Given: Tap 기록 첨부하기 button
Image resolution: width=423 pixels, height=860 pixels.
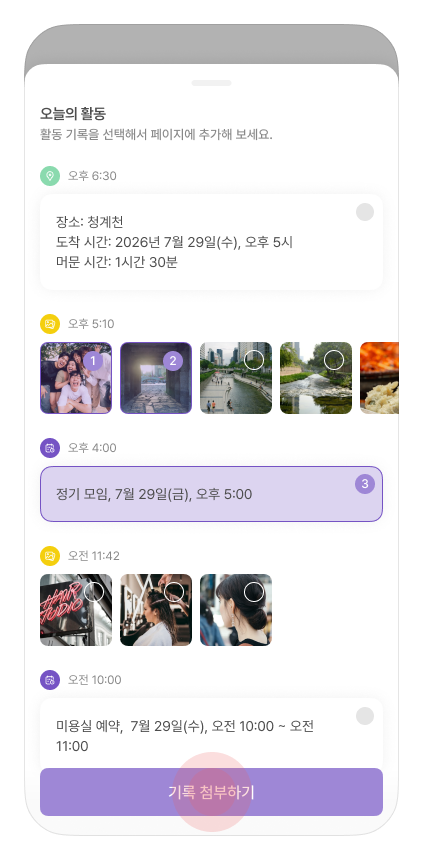Looking at the screenshot, I should click(x=211, y=791).
